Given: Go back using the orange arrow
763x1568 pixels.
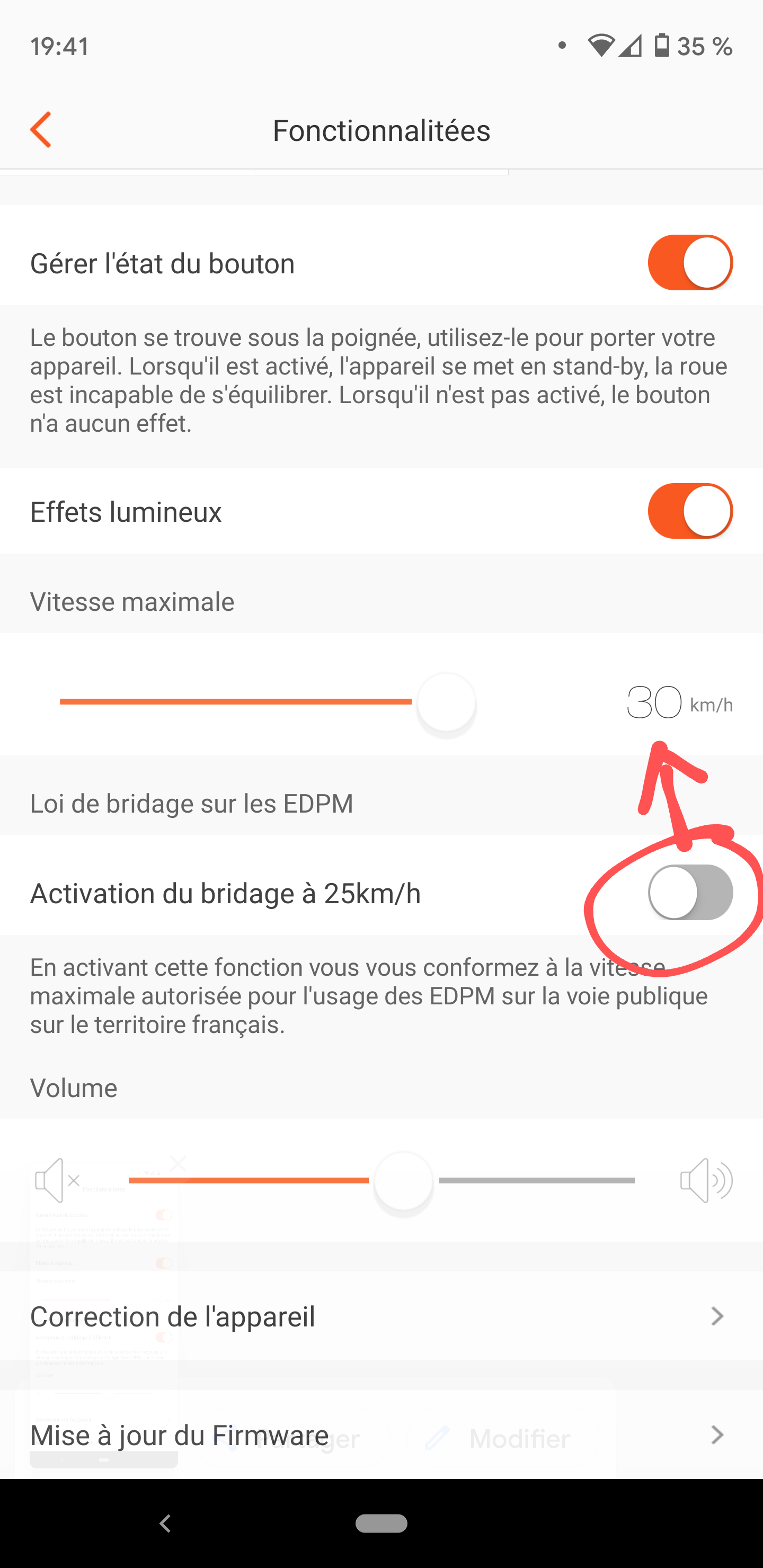Looking at the screenshot, I should [x=41, y=130].
